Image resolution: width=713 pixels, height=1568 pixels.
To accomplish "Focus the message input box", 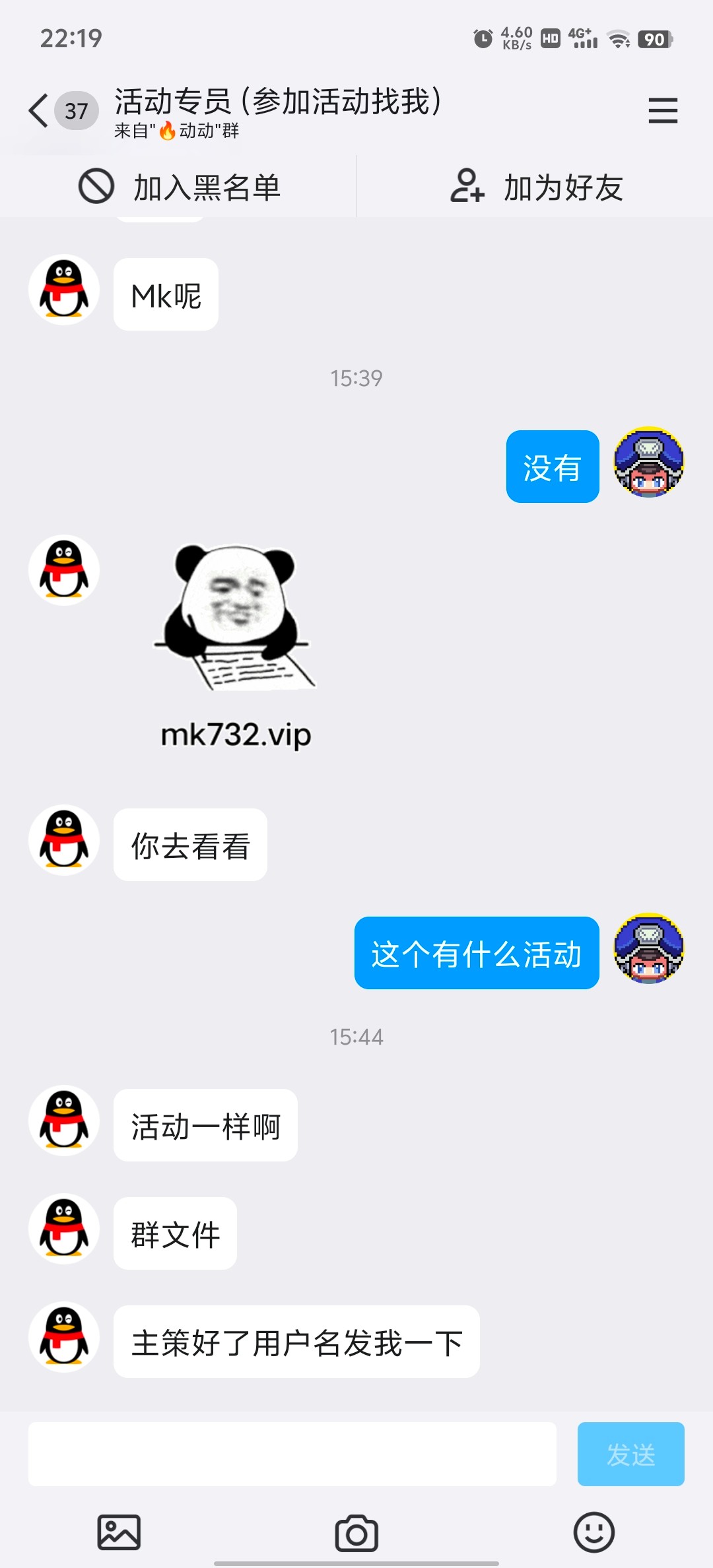I will 292,1454.
